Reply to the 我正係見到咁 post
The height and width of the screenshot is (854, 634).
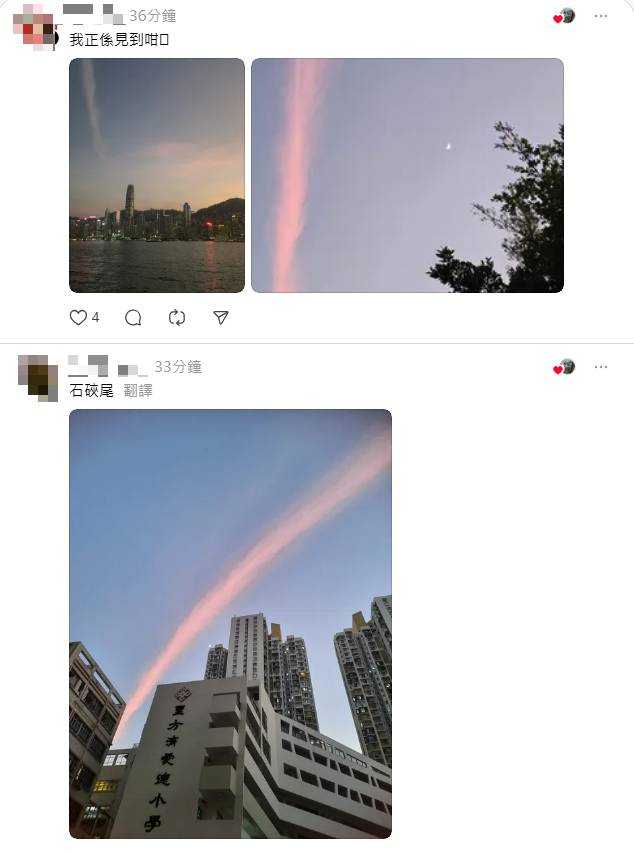tap(133, 317)
